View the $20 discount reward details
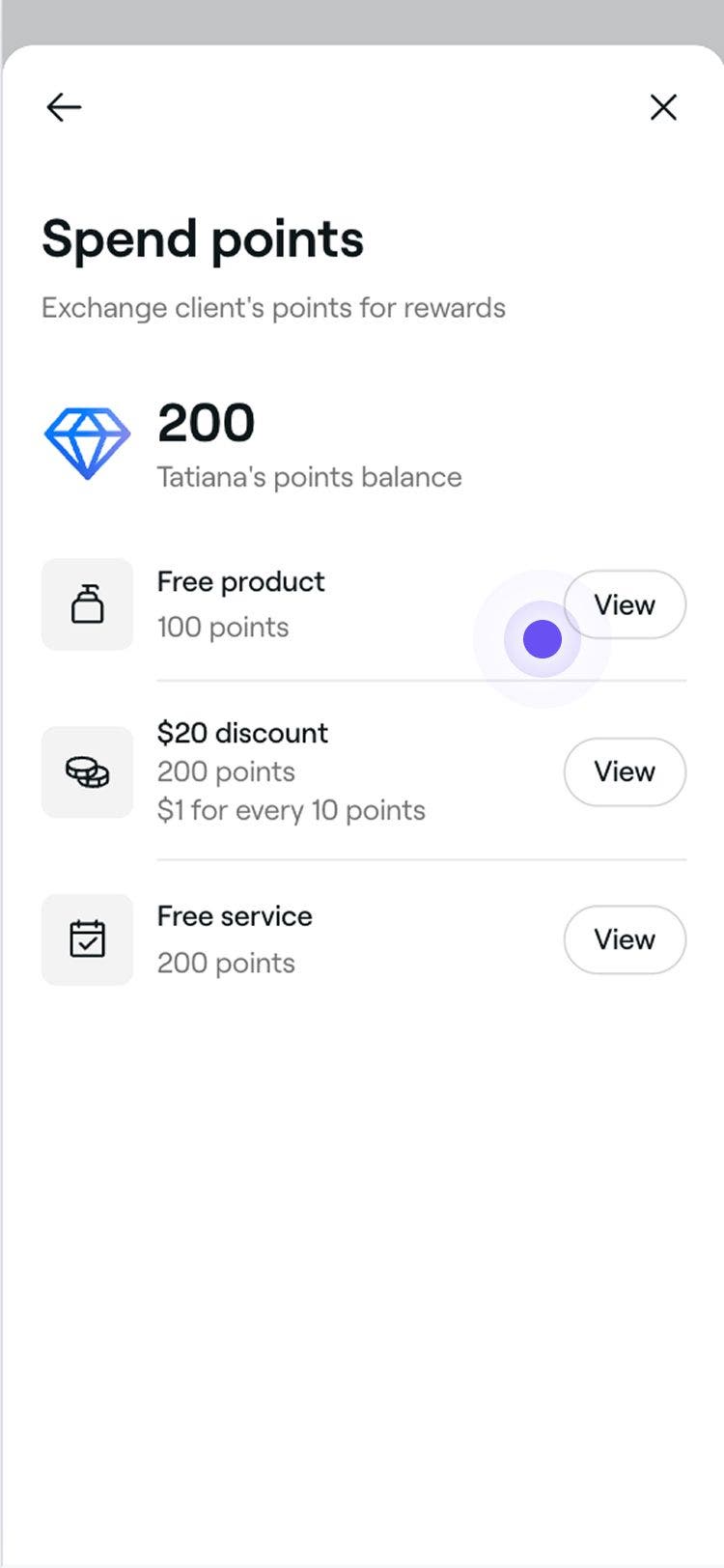The height and width of the screenshot is (1568, 724). 625,771
